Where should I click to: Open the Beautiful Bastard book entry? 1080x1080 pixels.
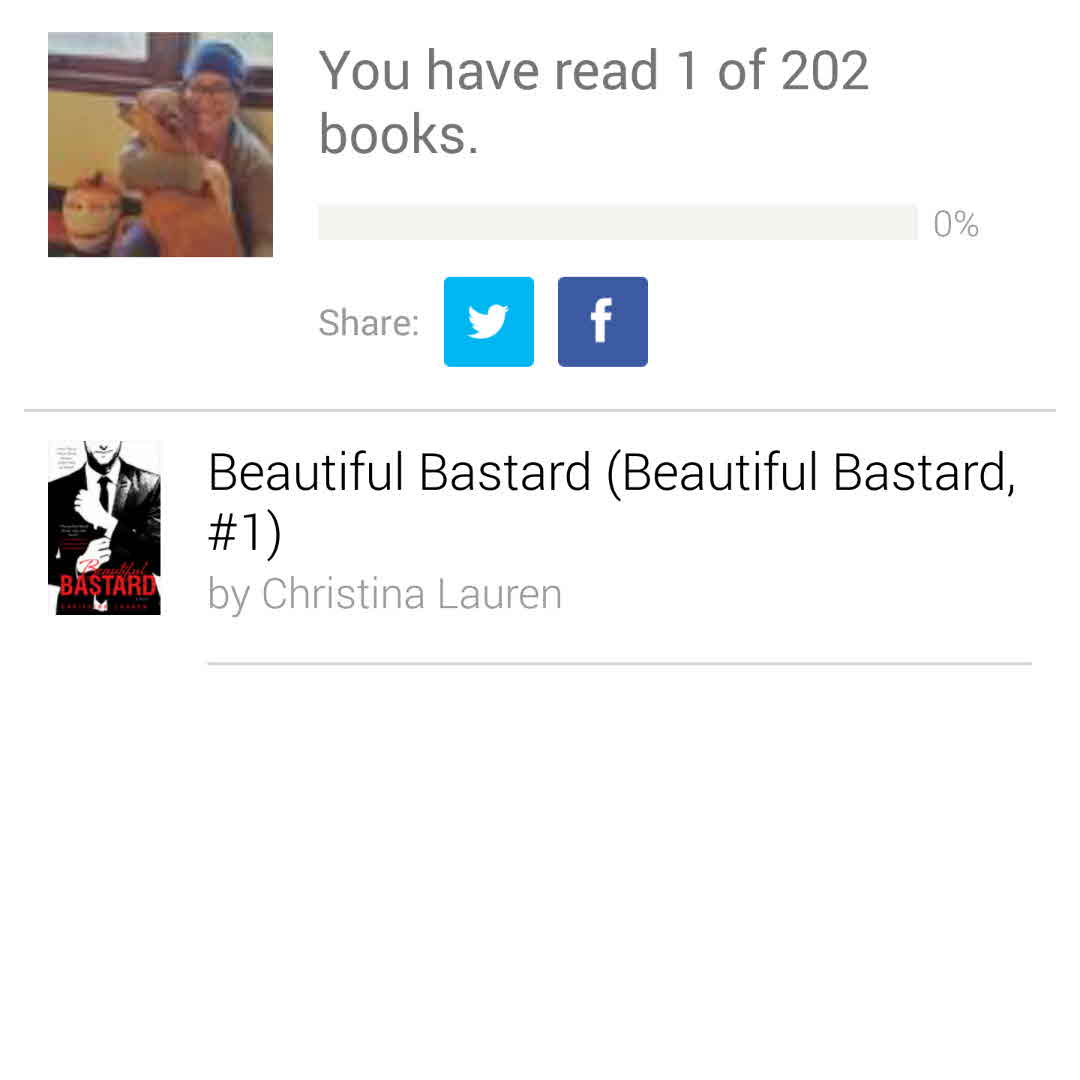(x=610, y=530)
